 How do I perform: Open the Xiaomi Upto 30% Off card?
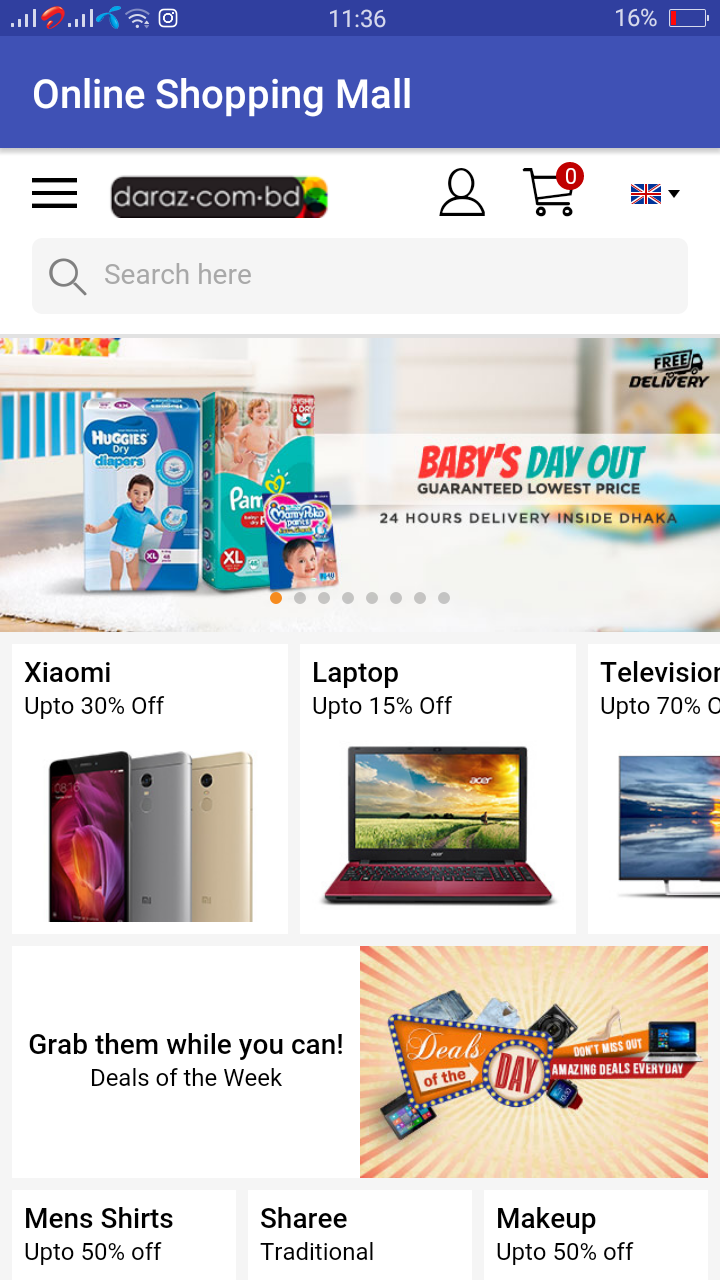pyautogui.click(x=150, y=788)
